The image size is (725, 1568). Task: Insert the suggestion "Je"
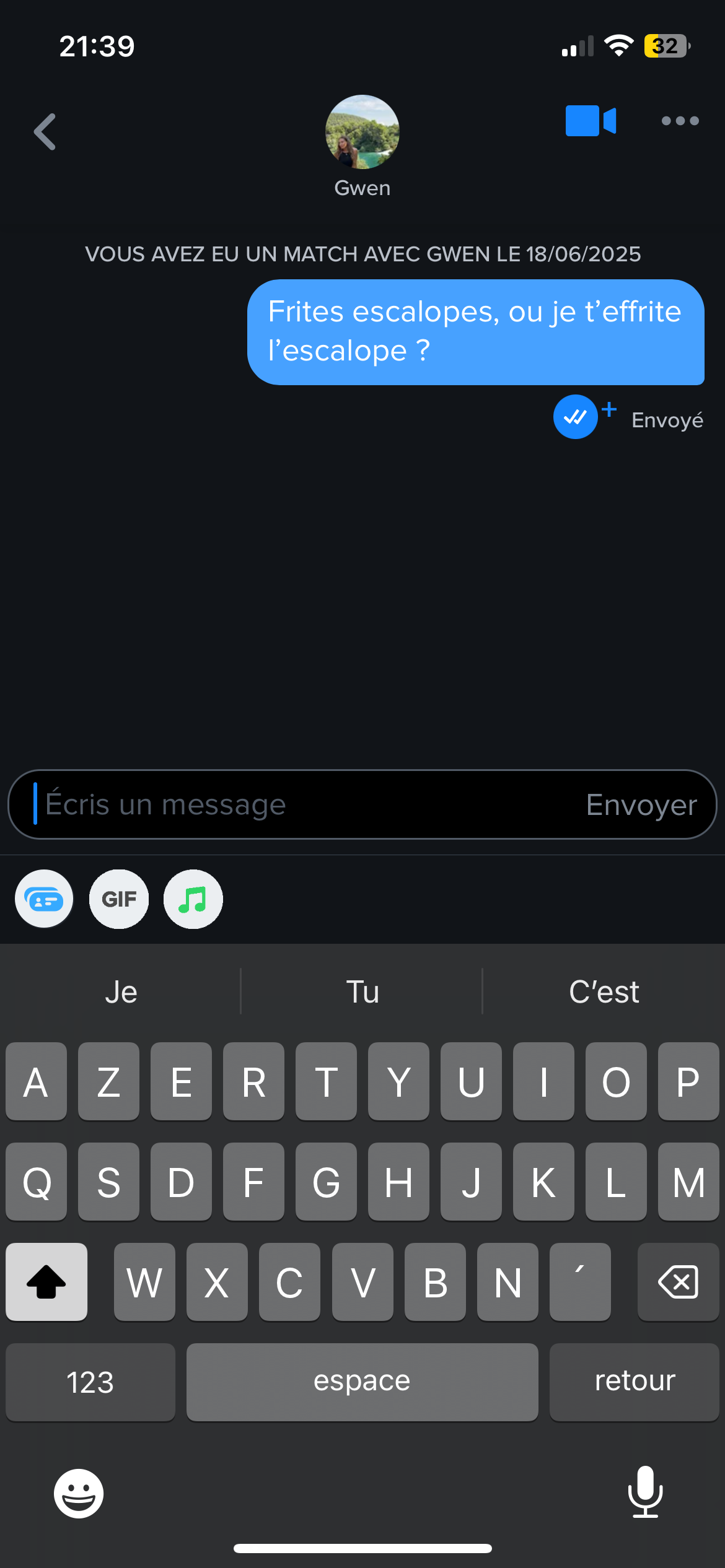(121, 991)
